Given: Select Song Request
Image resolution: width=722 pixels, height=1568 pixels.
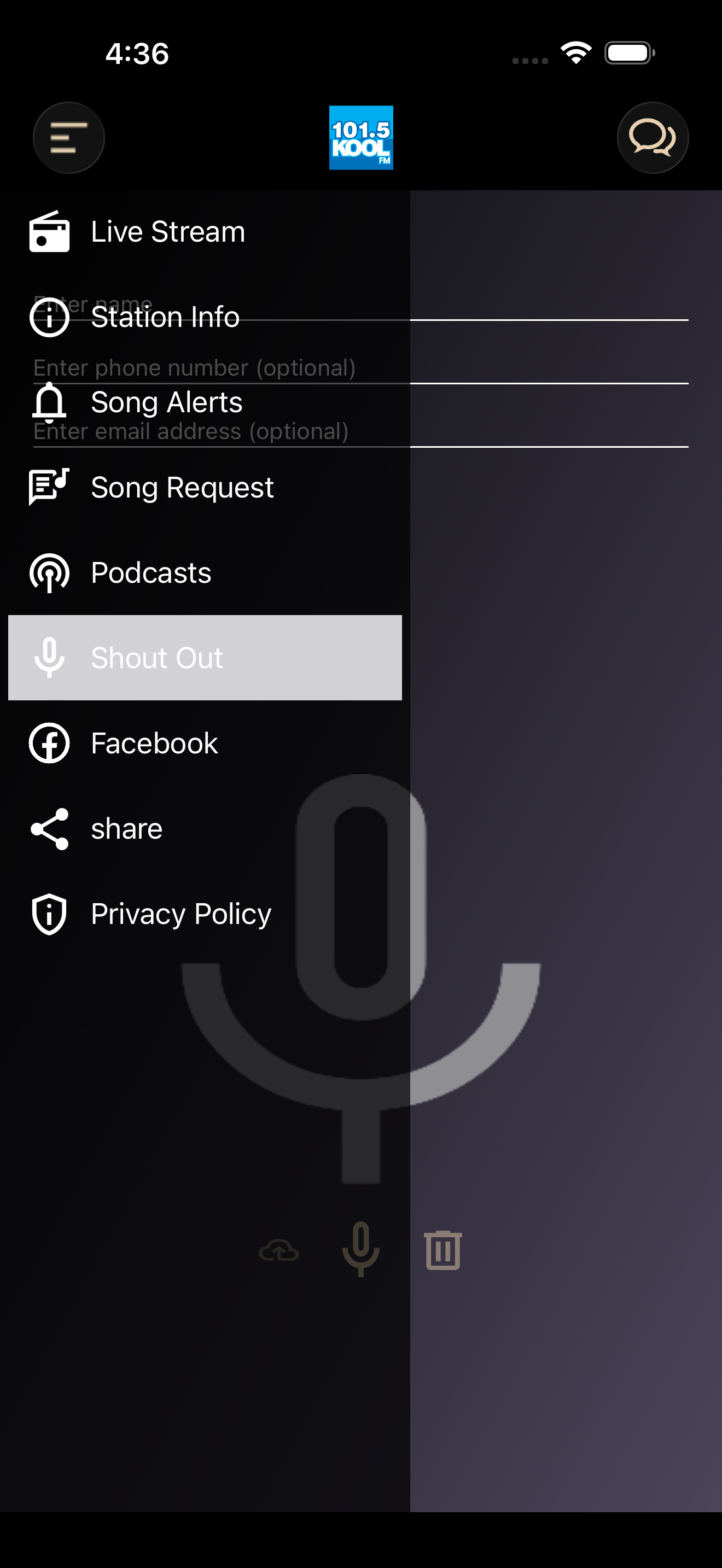Looking at the screenshot, I should 205,488.
